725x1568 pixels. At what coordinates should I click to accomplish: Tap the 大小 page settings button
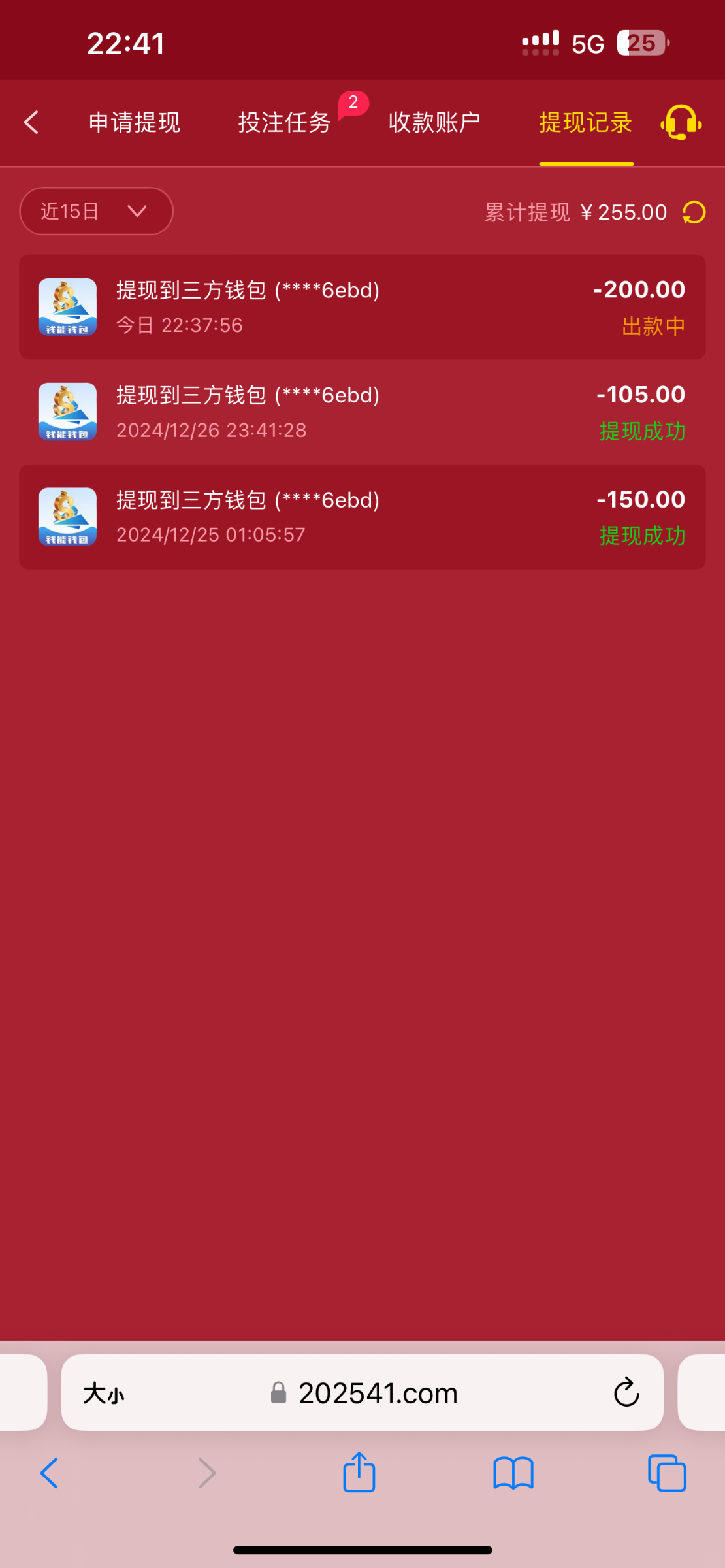click(x=103, y=1394)
